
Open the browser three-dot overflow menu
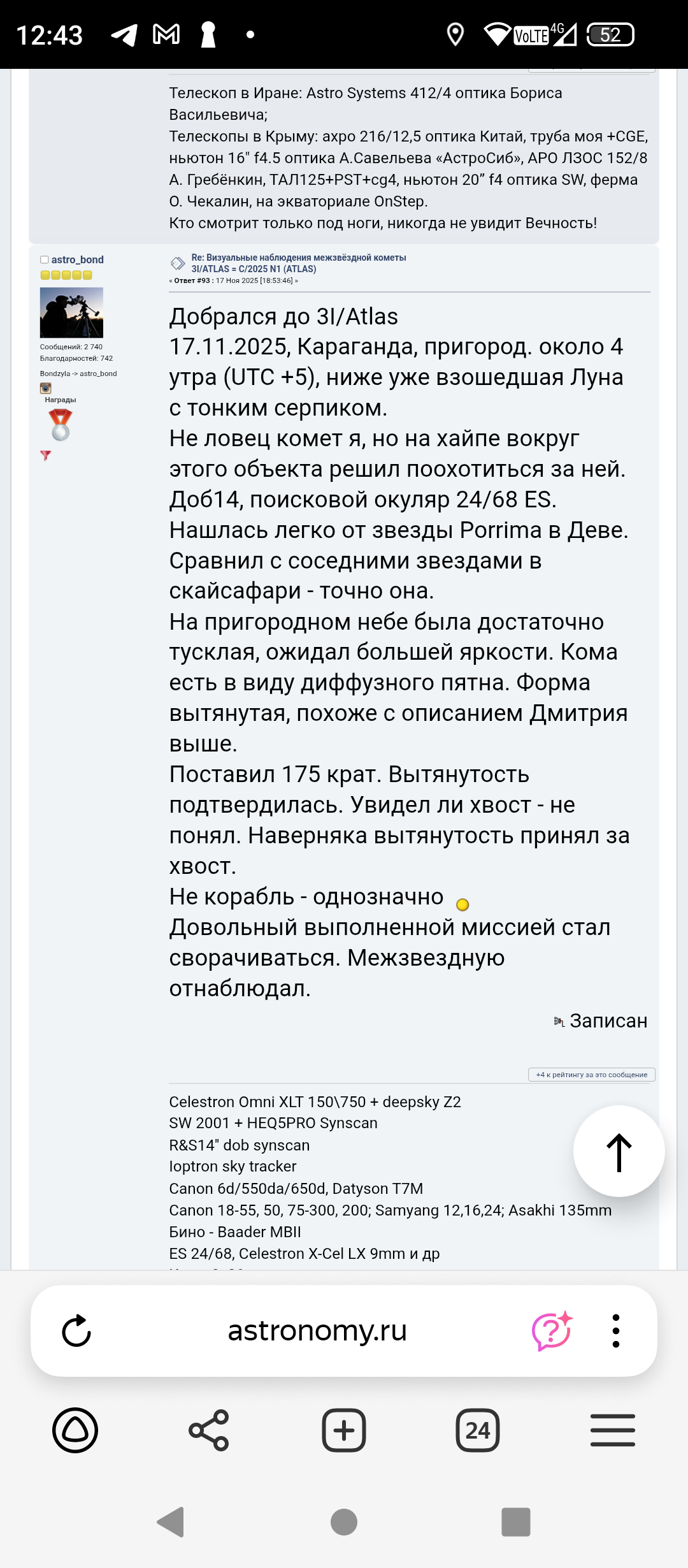pyautogui.click(x=615, y=1331)
